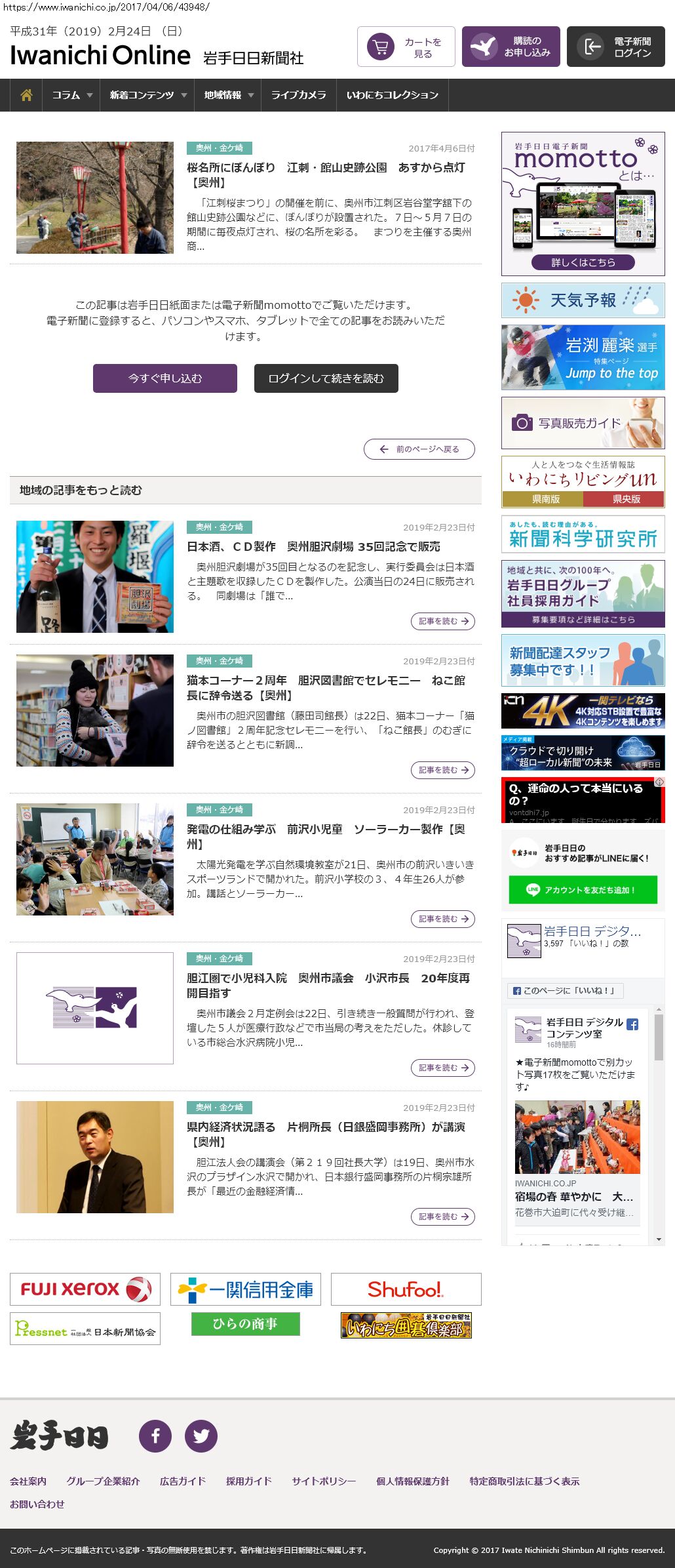Open いわにちコレクション nav item
Viewport: 675px width, 1568px height.
coord(392,95)
